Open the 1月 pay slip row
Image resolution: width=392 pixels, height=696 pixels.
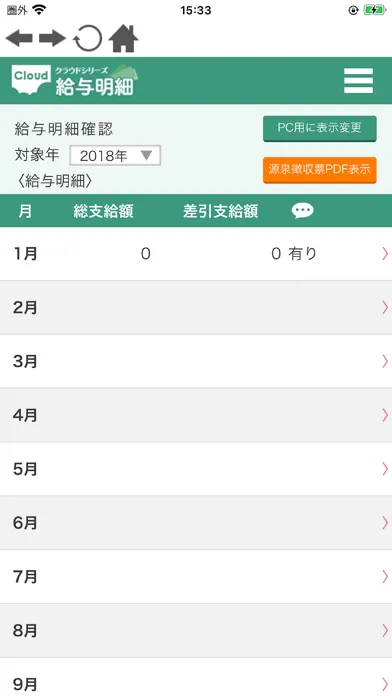[196, 253]
